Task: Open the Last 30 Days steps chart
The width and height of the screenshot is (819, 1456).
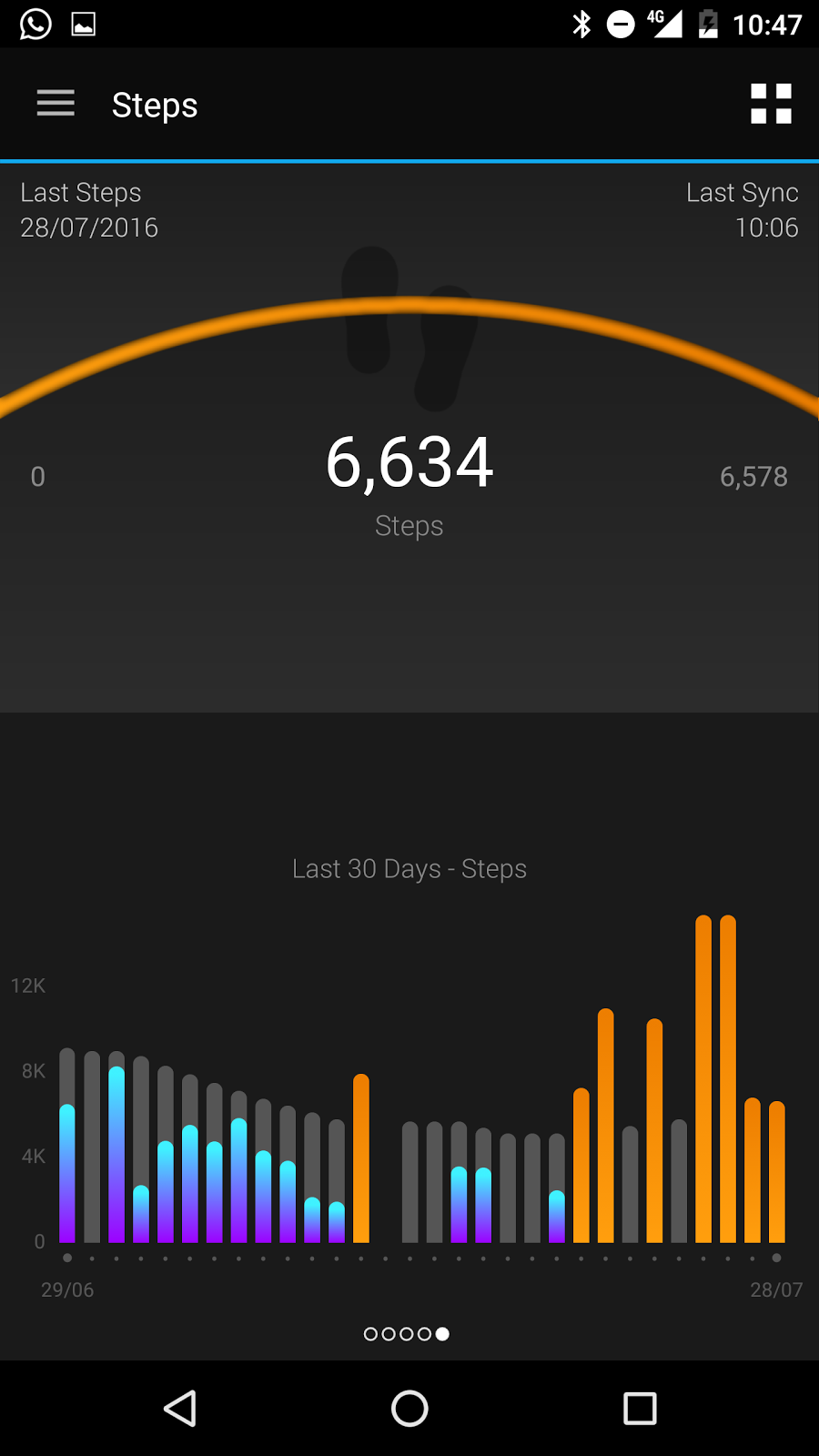Action: (409, 1092)
